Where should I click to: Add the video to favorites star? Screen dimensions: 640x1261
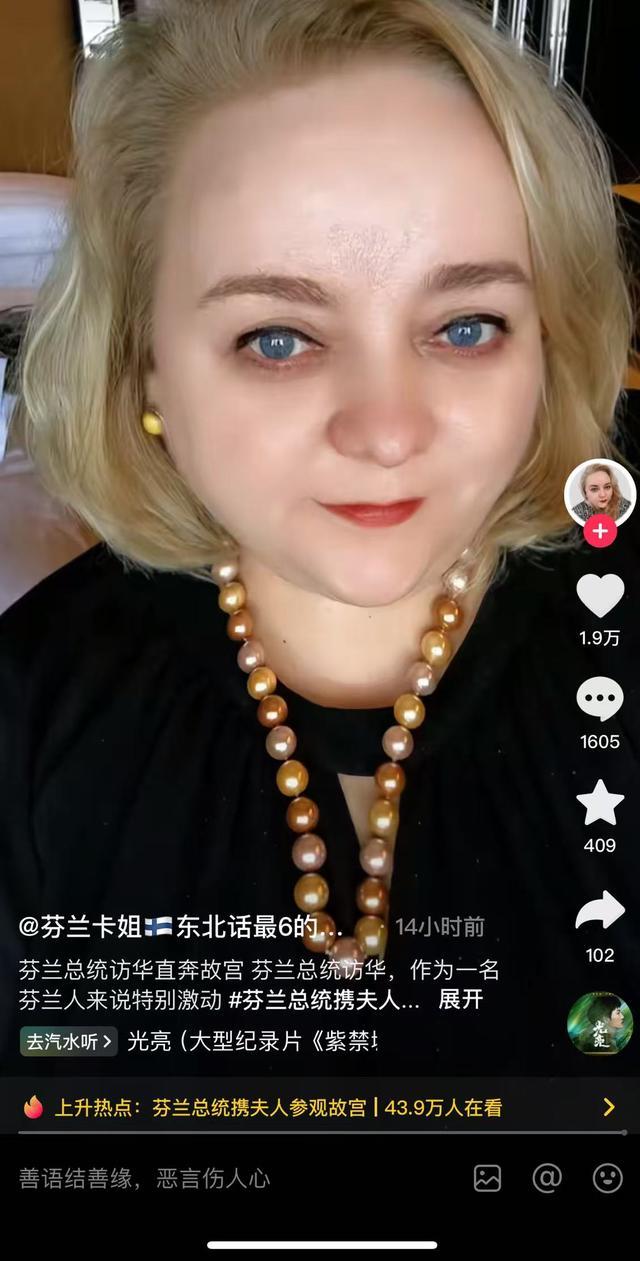(x=600, y=804)
